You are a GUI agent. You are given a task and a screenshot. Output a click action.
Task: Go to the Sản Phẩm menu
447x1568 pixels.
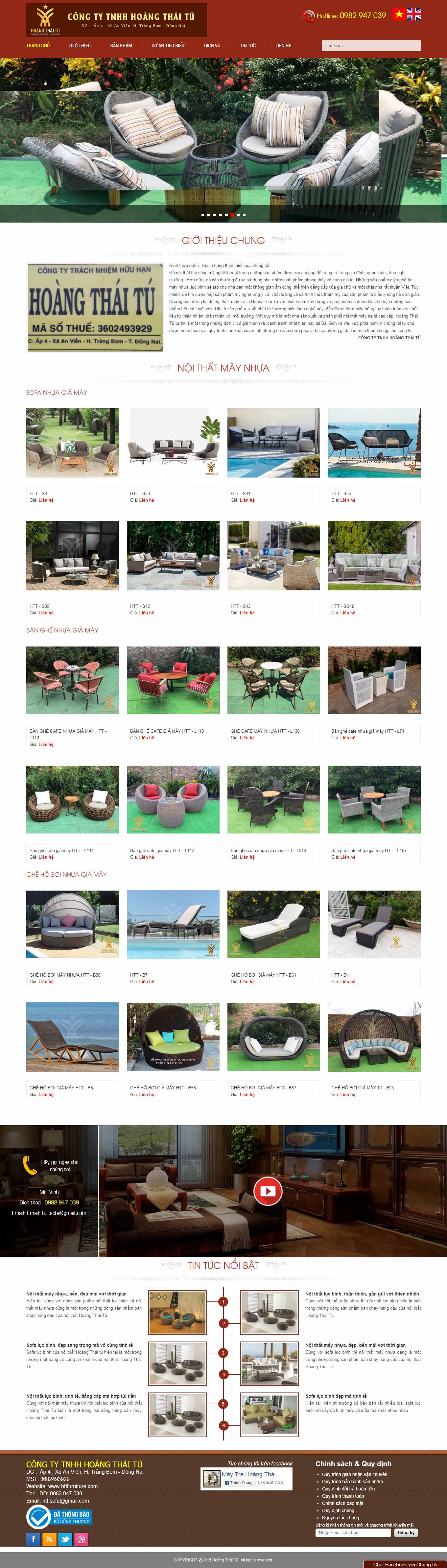[121, 46]
